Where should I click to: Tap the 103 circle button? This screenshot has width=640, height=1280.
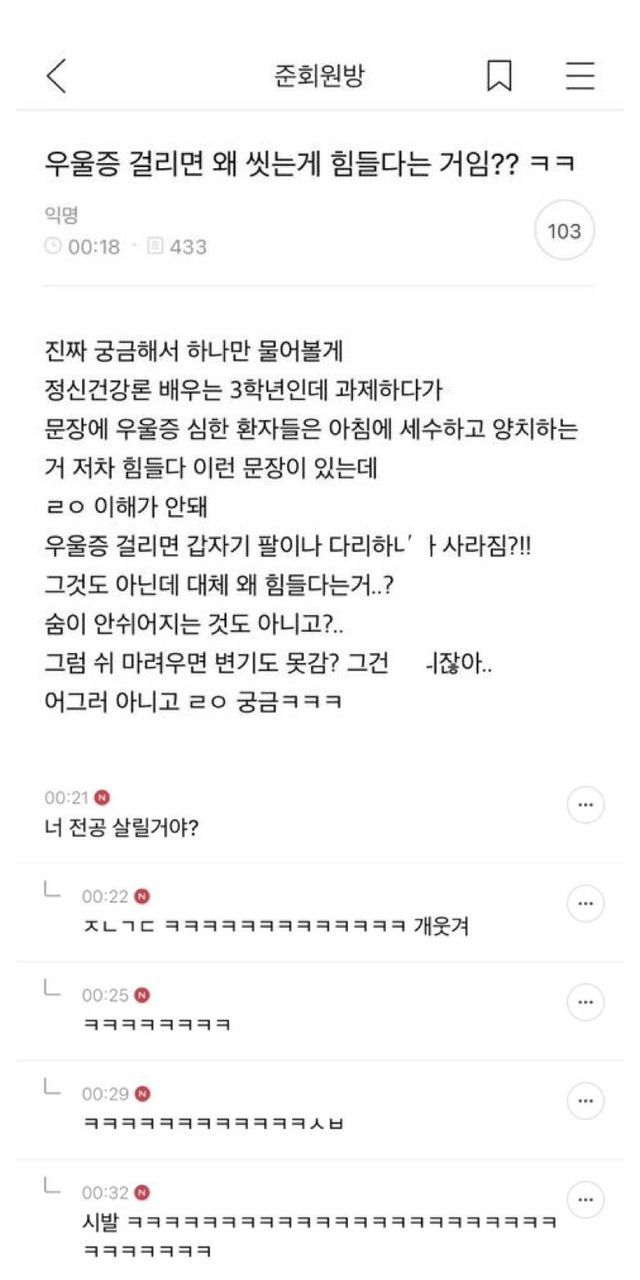pos(565,232)
